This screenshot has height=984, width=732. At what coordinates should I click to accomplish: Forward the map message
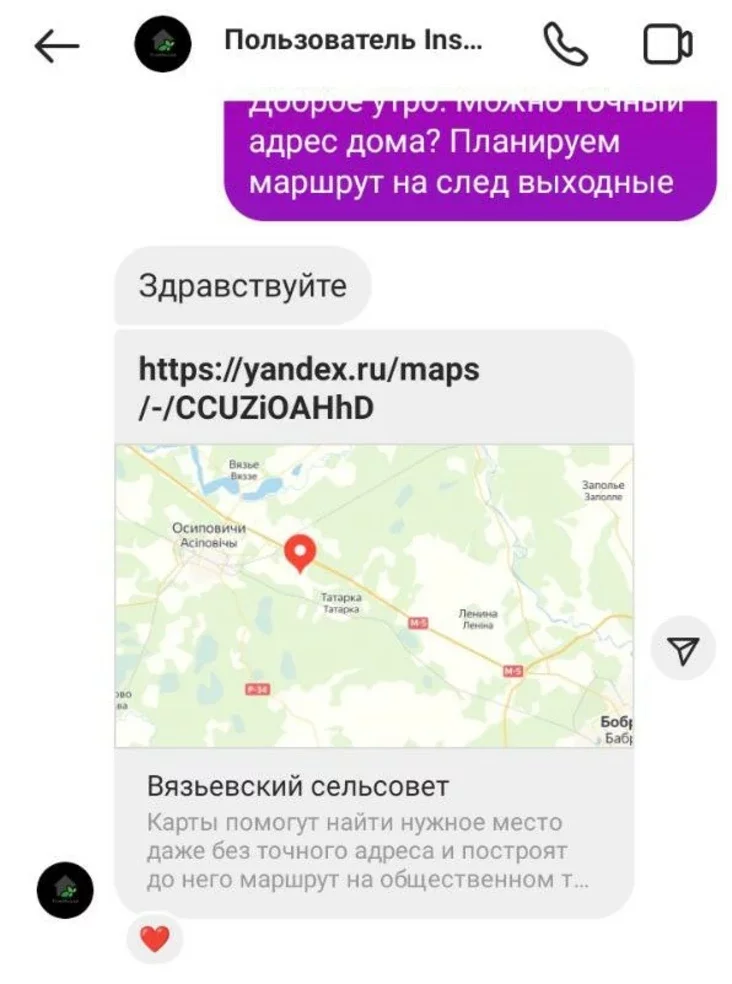(683, 651)
